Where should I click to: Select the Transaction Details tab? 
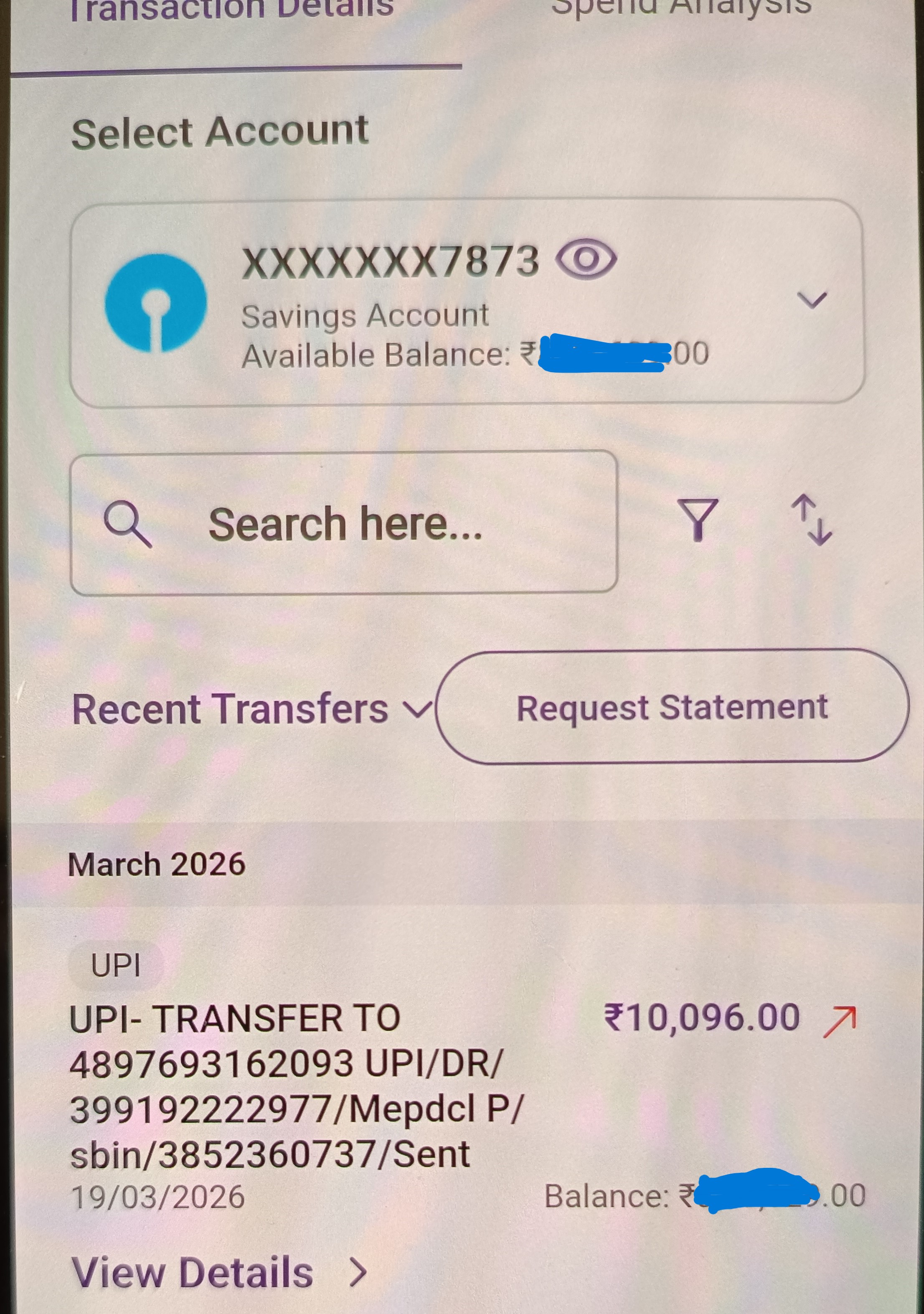[x=232, y=10]
